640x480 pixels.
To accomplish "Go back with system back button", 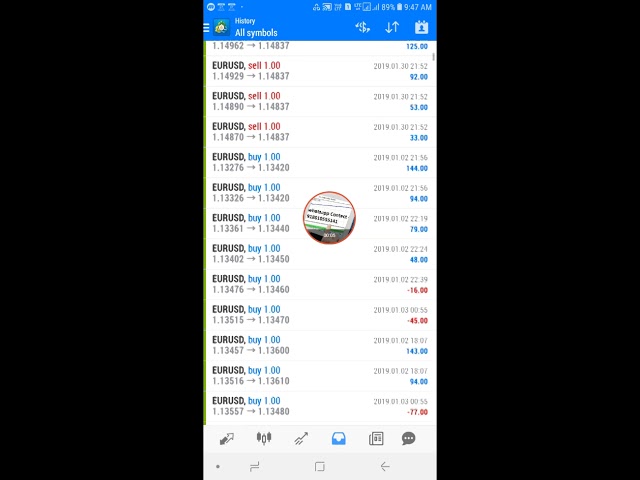I will coord(385,466).
